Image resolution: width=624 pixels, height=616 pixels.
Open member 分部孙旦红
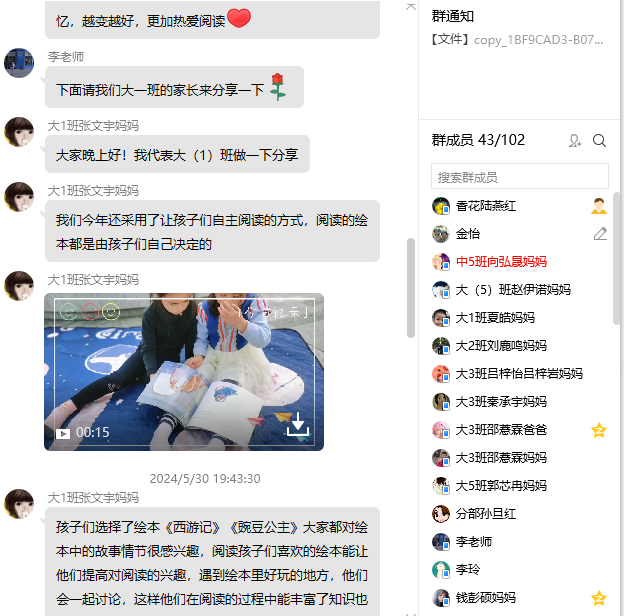(x=486, y=514)
